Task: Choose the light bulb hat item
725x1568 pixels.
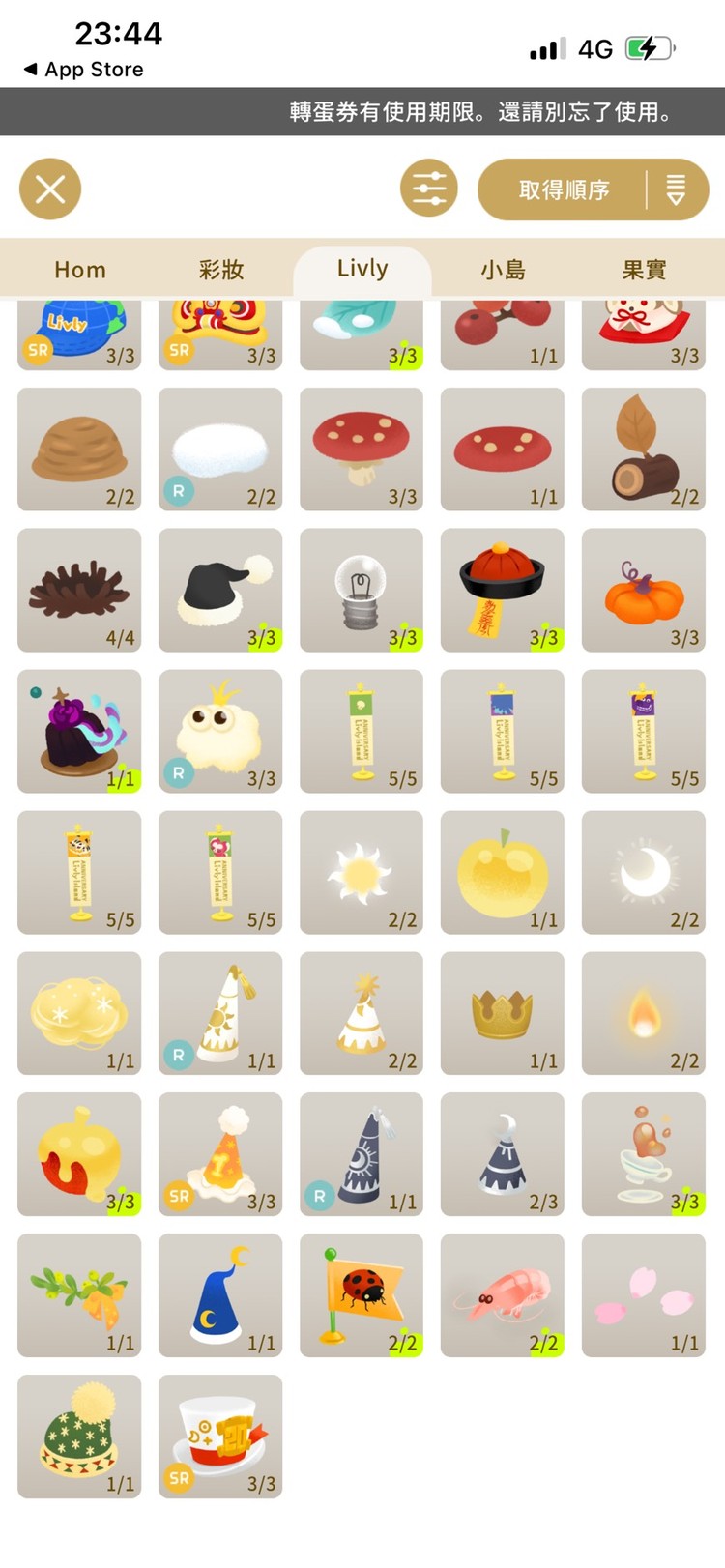Action: click(x=362, y=590)
